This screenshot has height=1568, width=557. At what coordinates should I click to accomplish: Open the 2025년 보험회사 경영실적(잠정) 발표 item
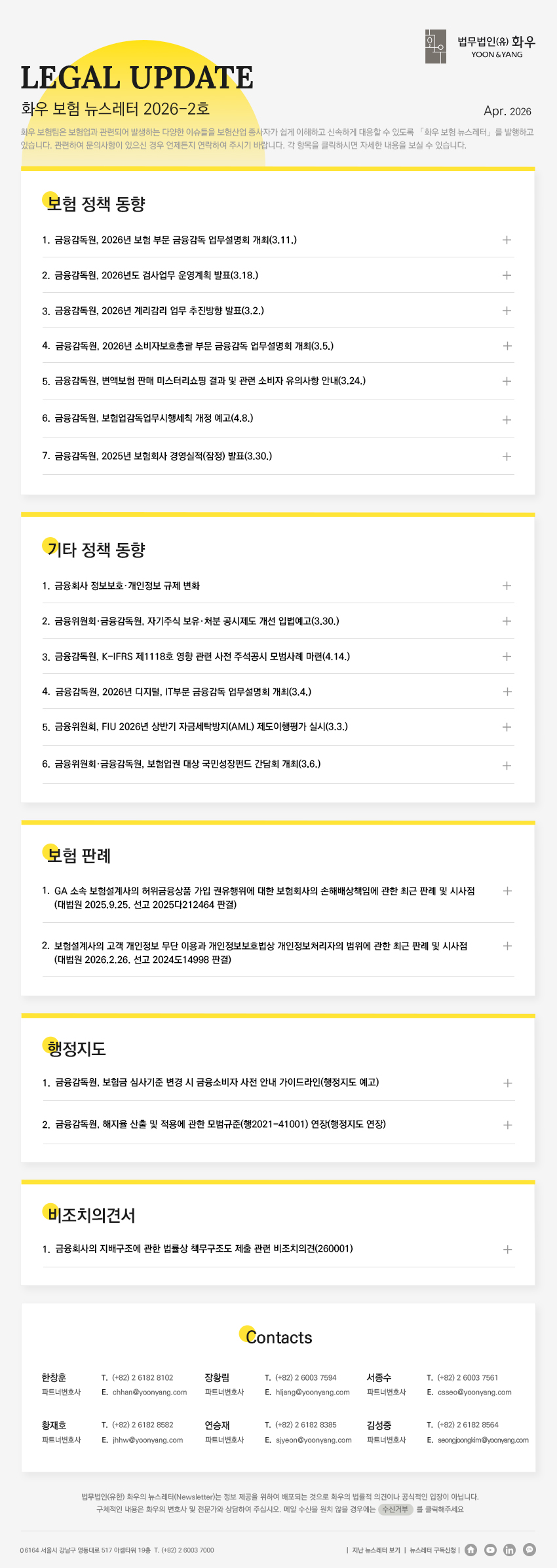(x=507, y=457)
